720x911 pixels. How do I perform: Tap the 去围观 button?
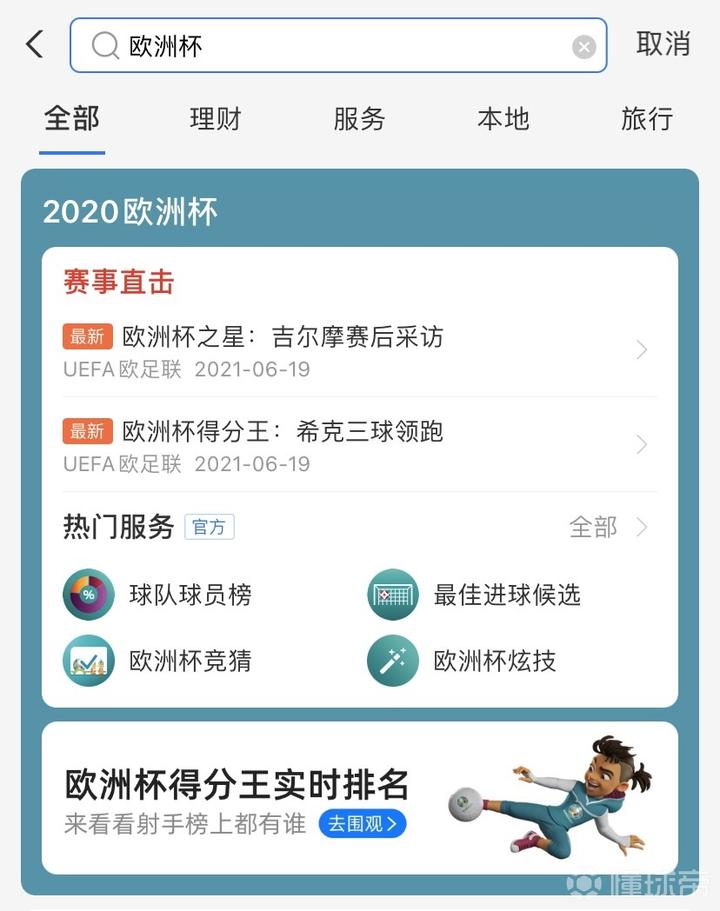tap(363, 824)
